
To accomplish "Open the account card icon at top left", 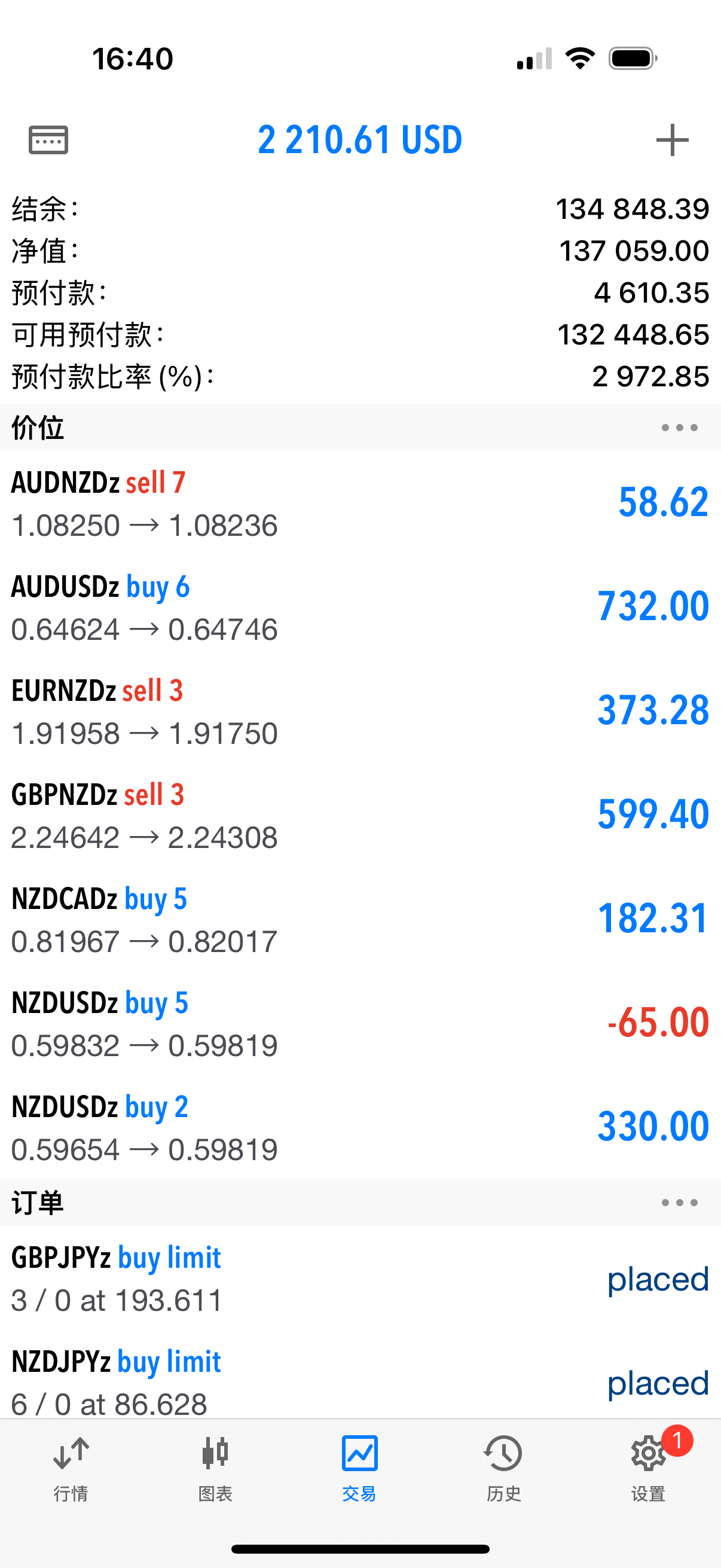I will click(x=48, y=140).
